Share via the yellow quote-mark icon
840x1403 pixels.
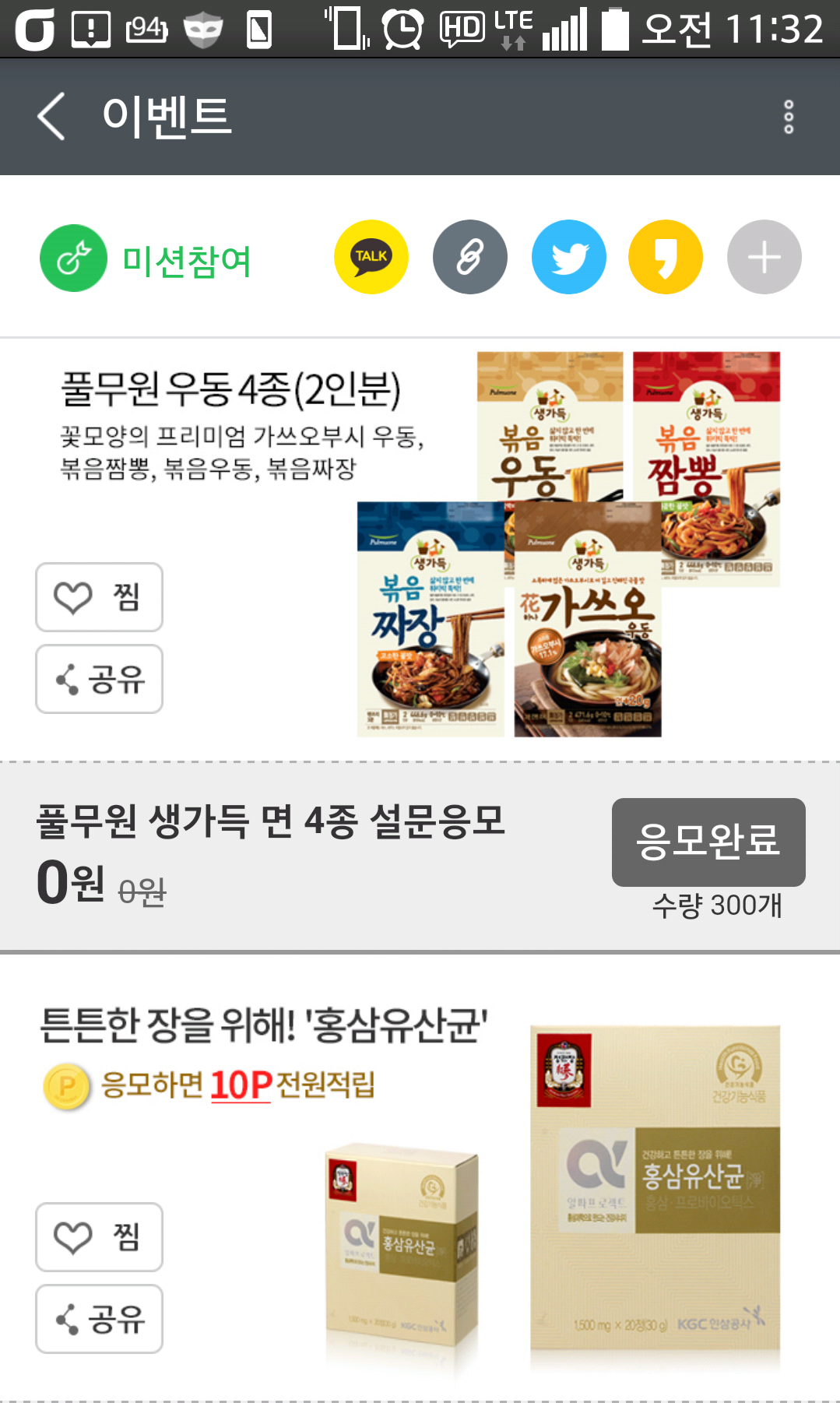point(666,257)
